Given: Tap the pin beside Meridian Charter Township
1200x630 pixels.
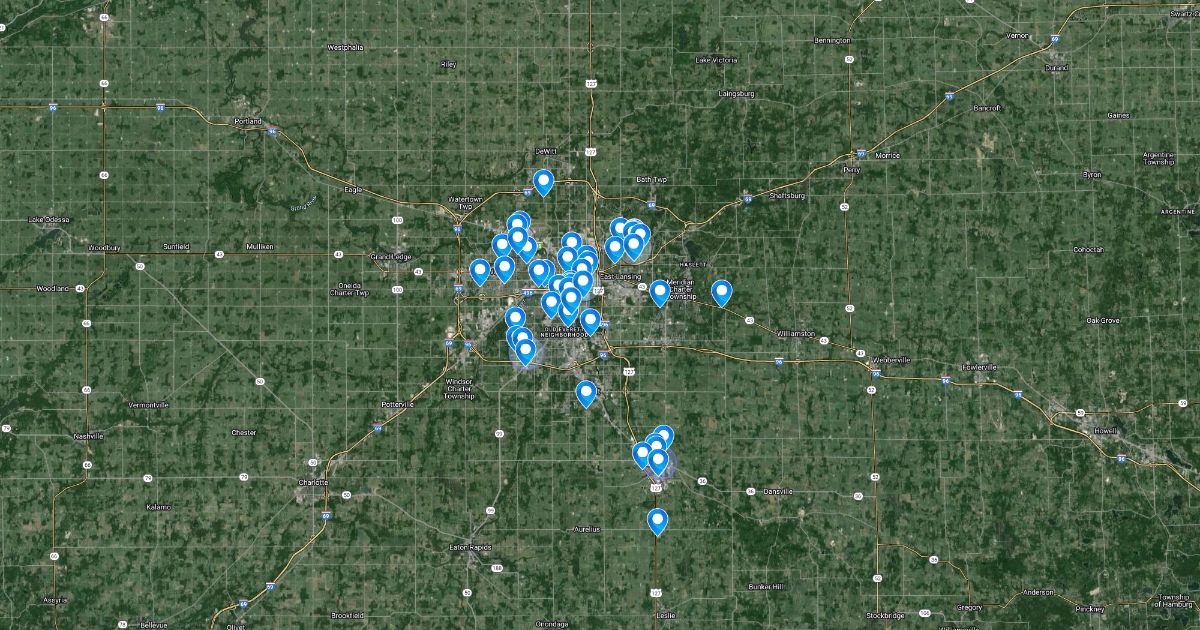Looking at the screenshot, I should point(659,292).
